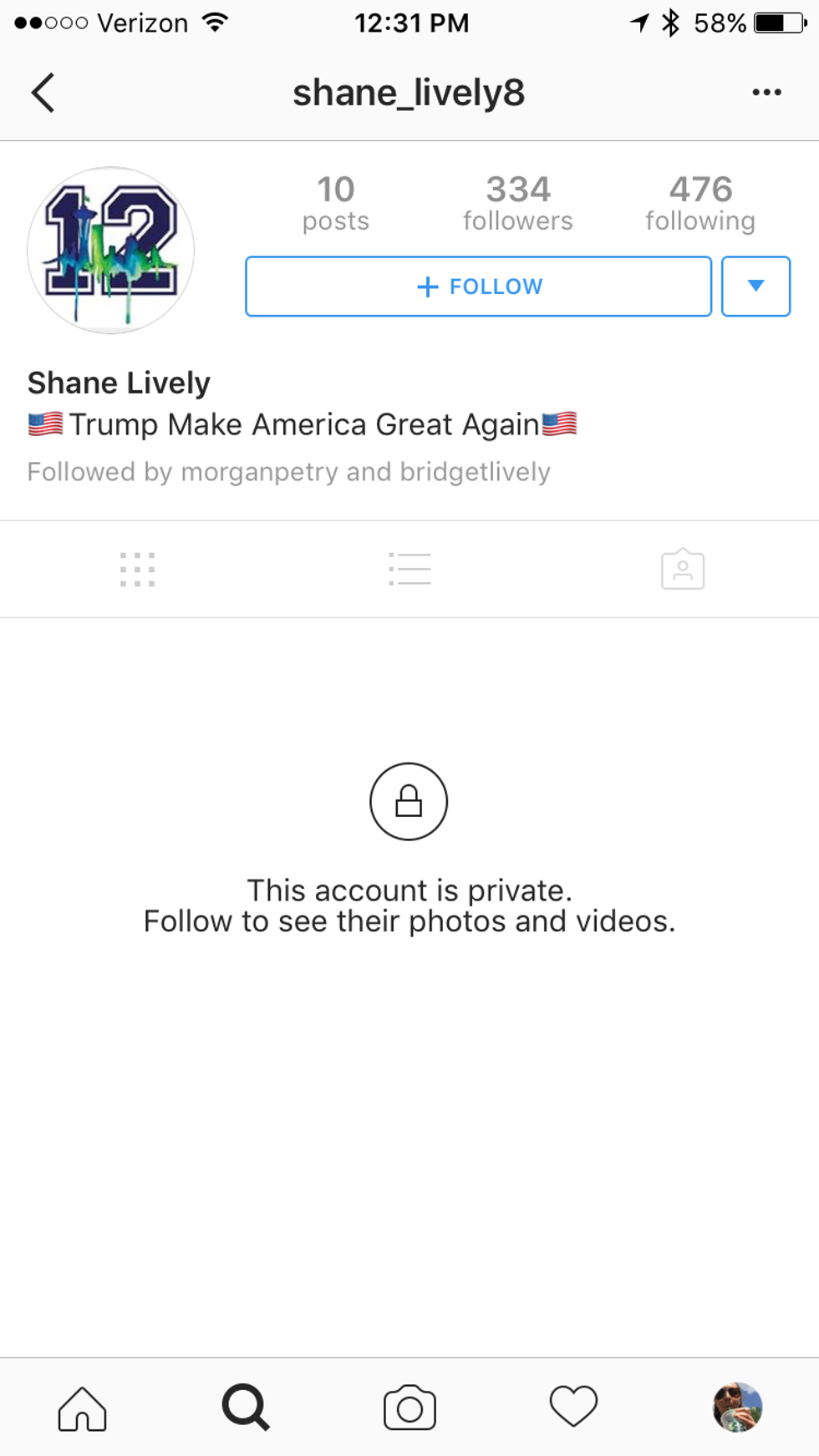Open your own profile tab
This screenshot has width=819, height=1456.
737,1408
